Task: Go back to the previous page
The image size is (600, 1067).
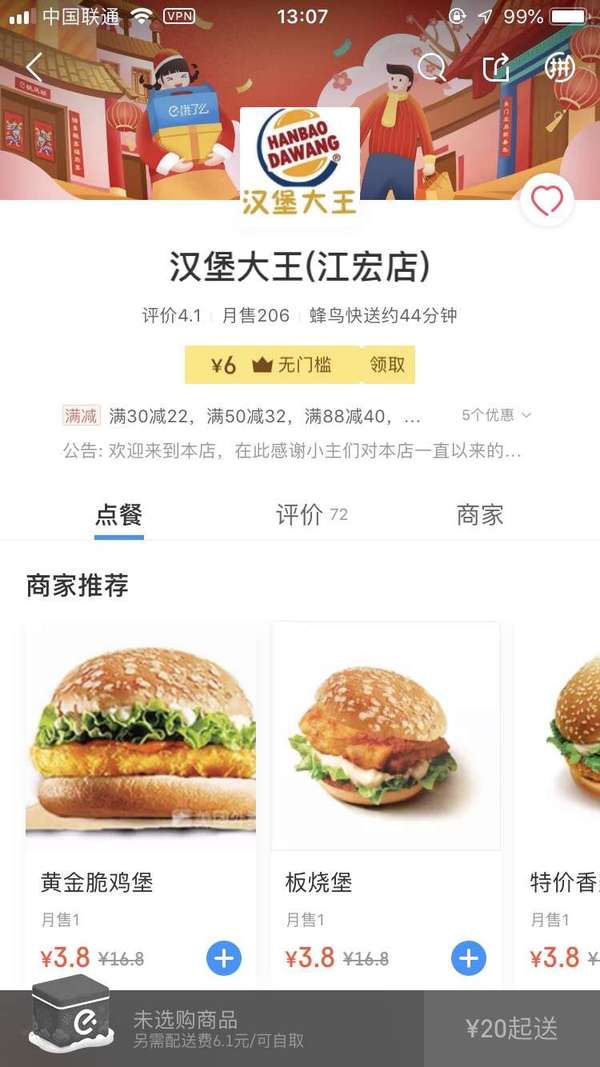Action: pyautogui.click(x=35, y=68)
